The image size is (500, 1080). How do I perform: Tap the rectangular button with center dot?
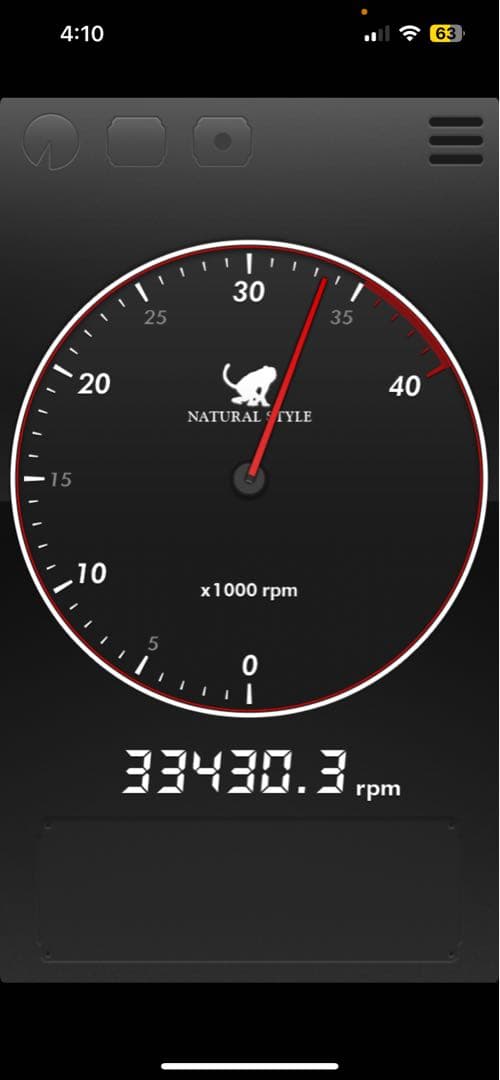pos(222,141)
